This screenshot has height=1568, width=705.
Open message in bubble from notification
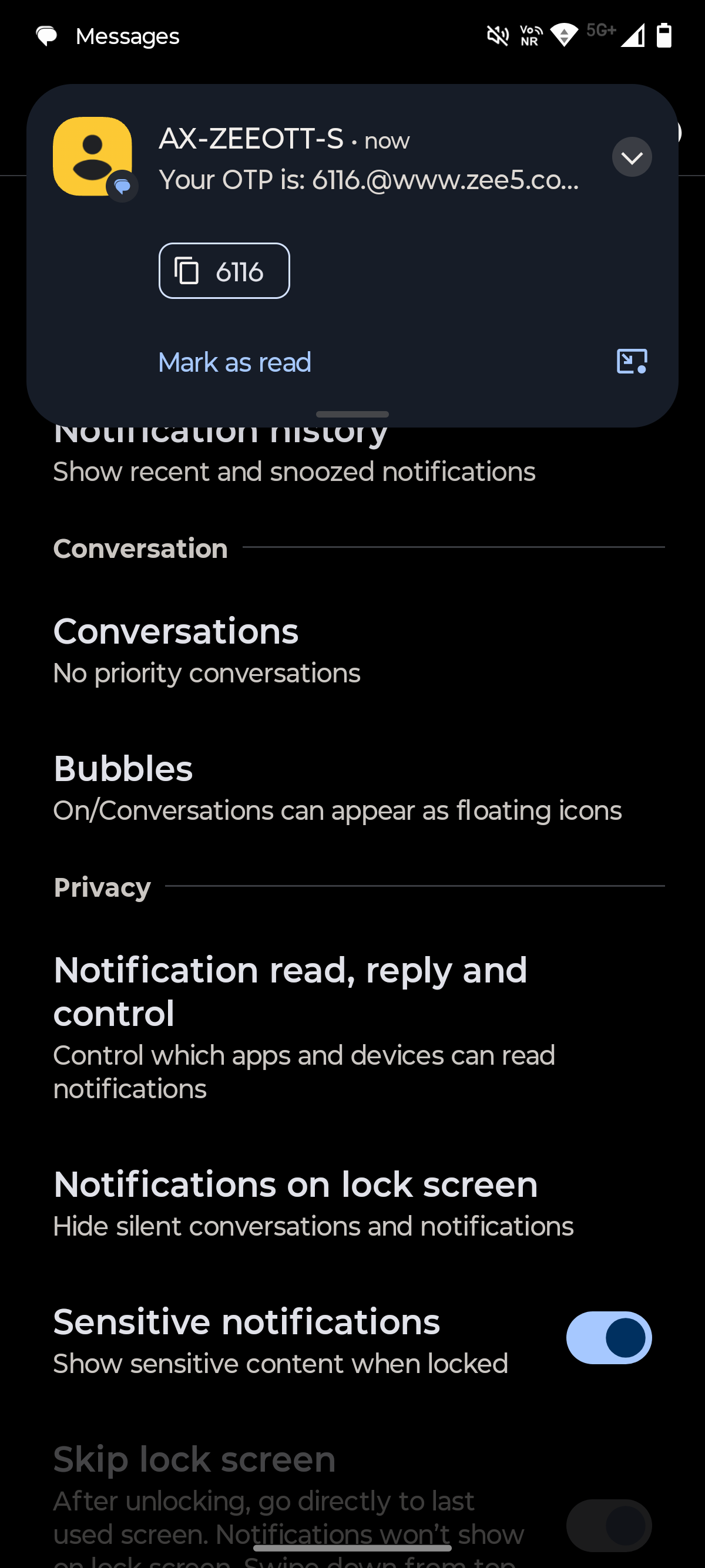pyautogui.click(x=632, y=362)
